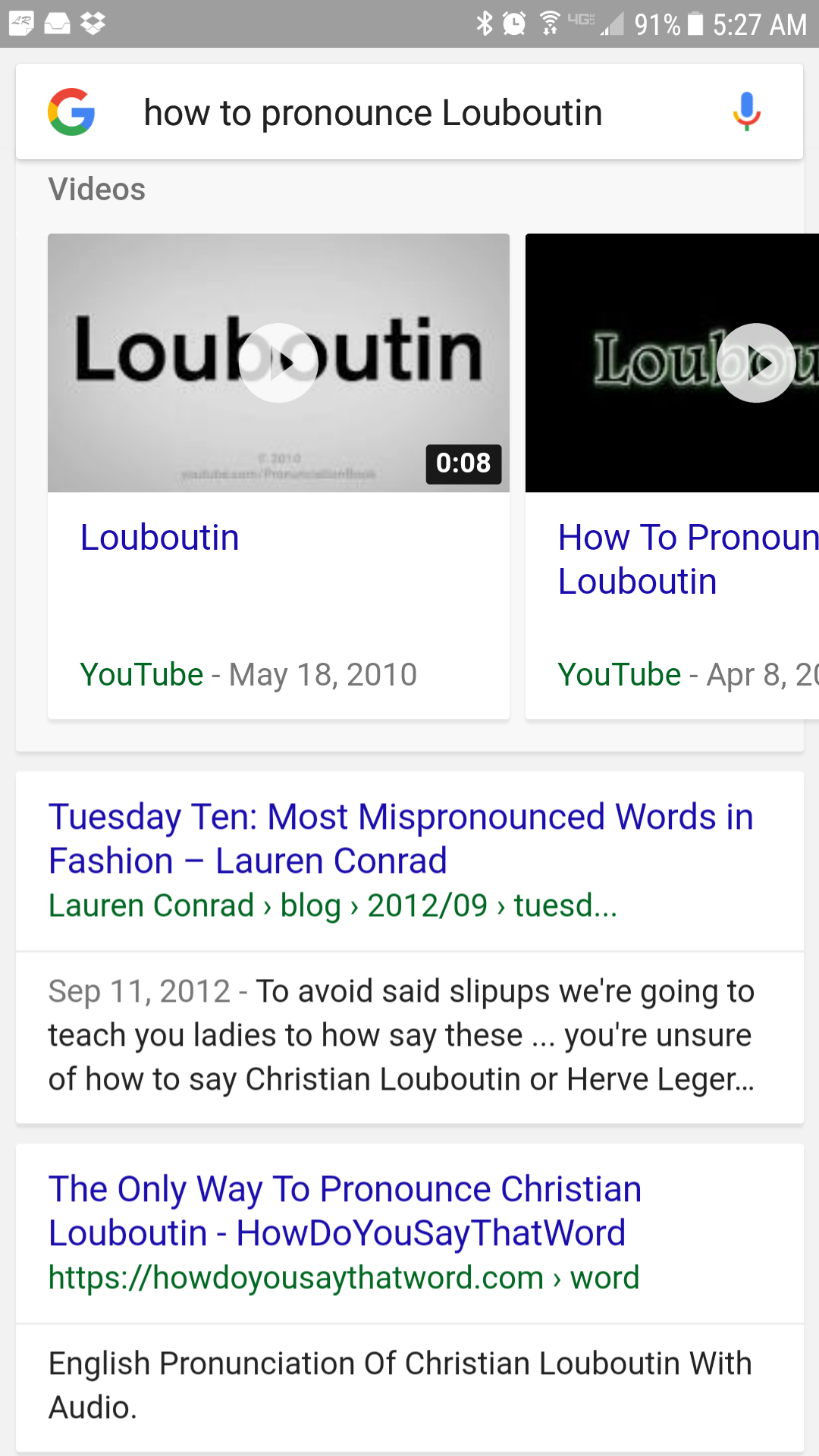The height and width of the screenshot is (1456, 819).
Task: Play the Louboutin video from May 18, 2010
Action: 278,363
